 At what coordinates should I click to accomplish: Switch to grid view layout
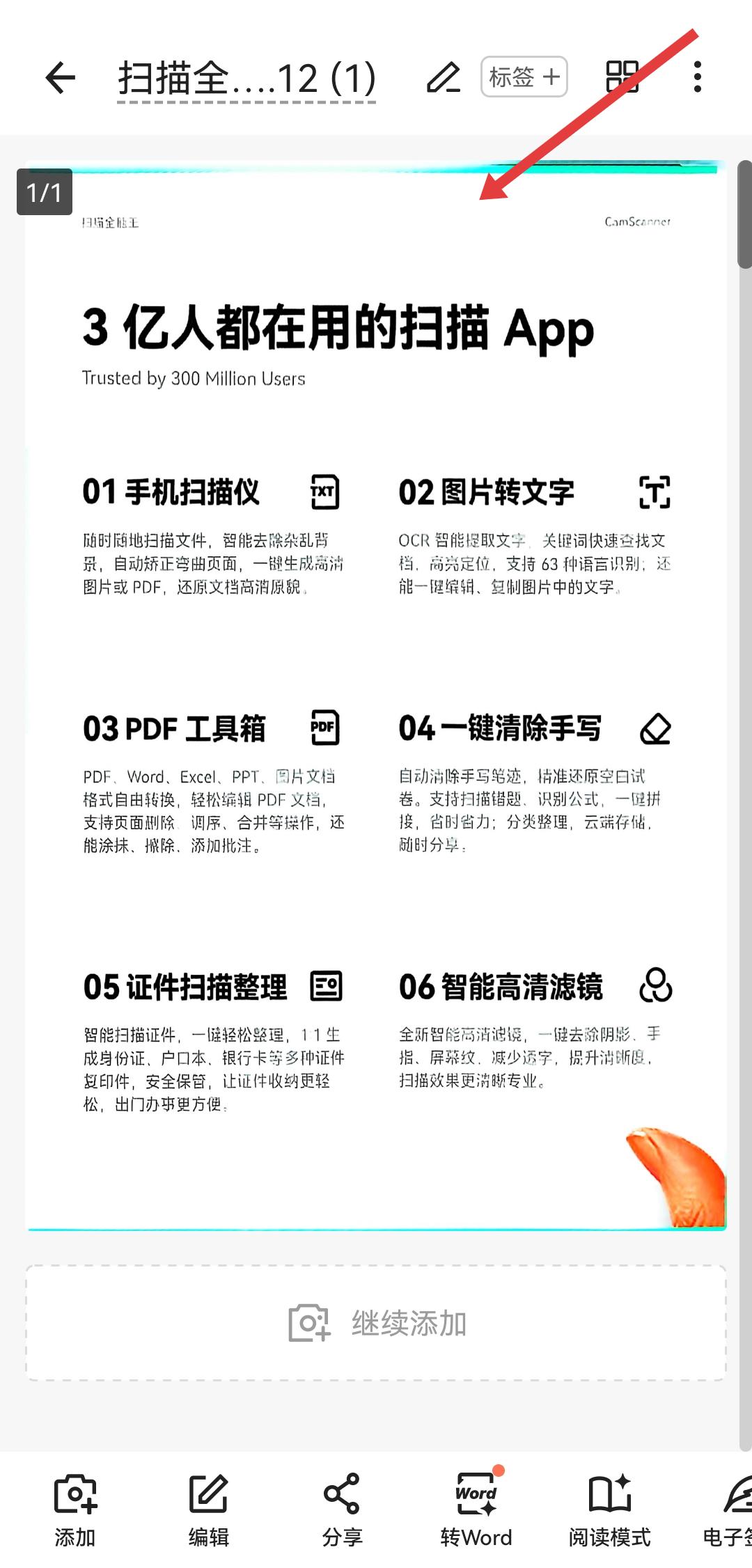[622, 77]
